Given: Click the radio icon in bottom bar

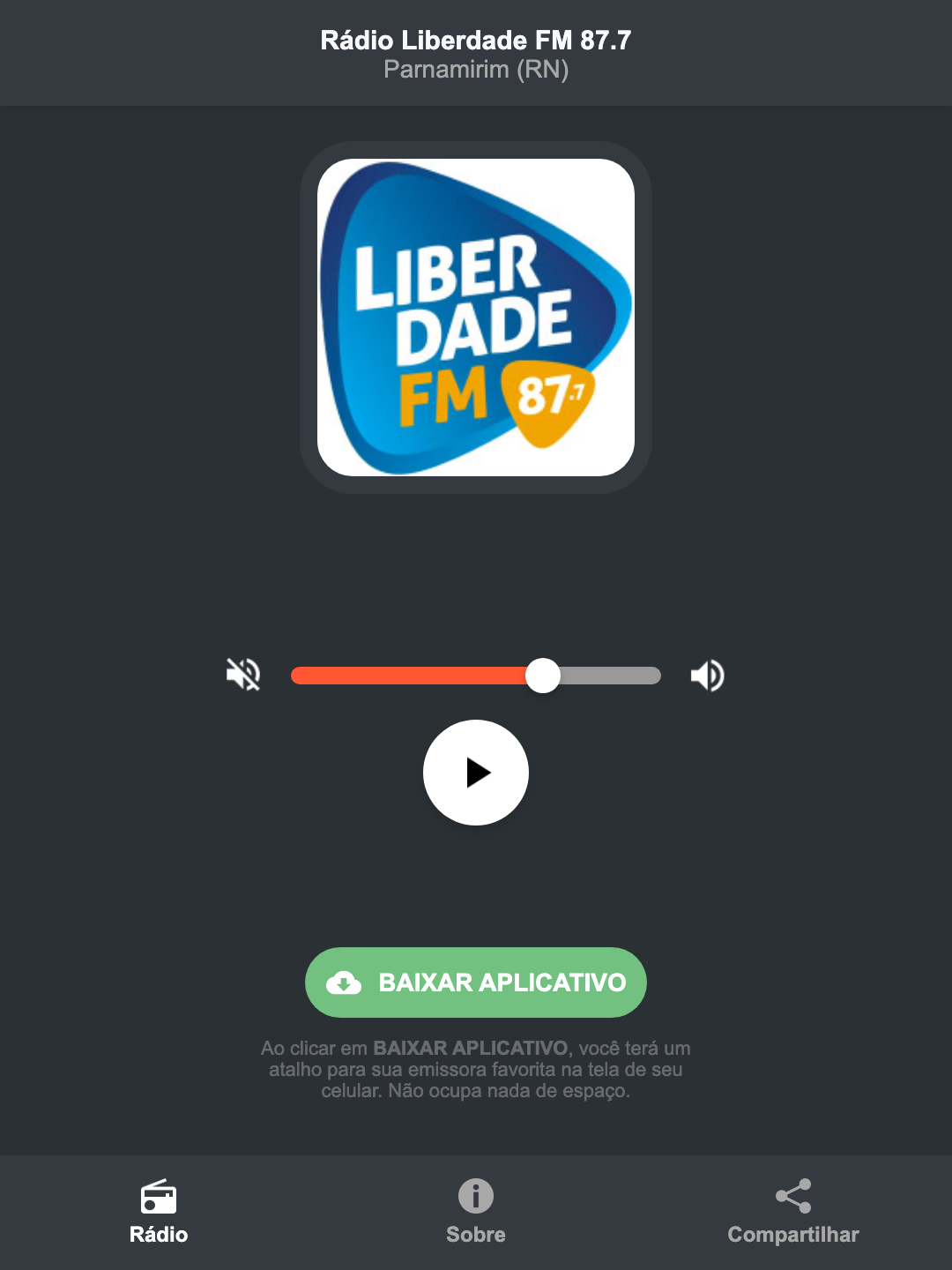Looking at the screenshot, I should pos(159,1198).
